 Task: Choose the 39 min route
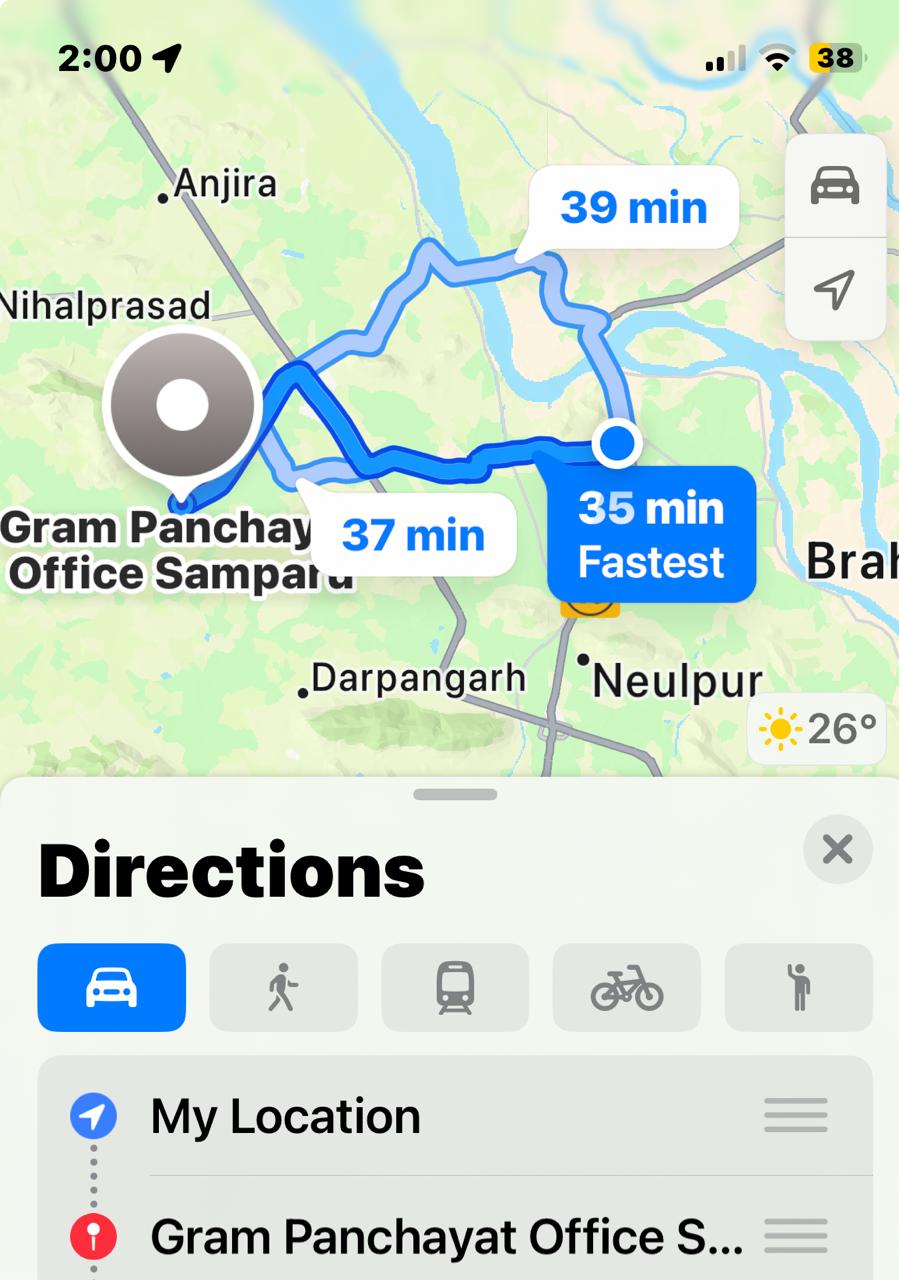coord(633,207)
